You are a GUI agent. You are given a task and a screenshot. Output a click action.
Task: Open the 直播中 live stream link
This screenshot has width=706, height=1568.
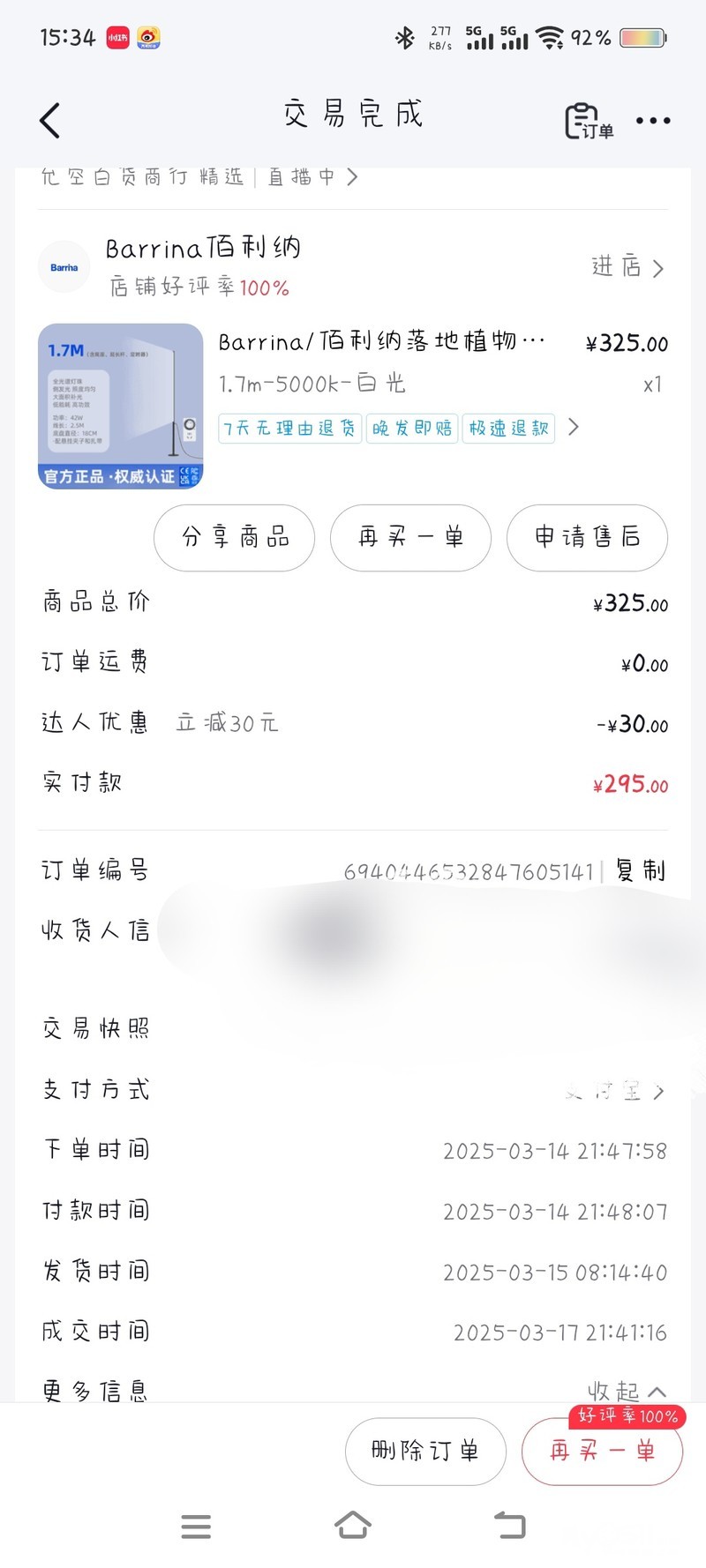(313, 177)
